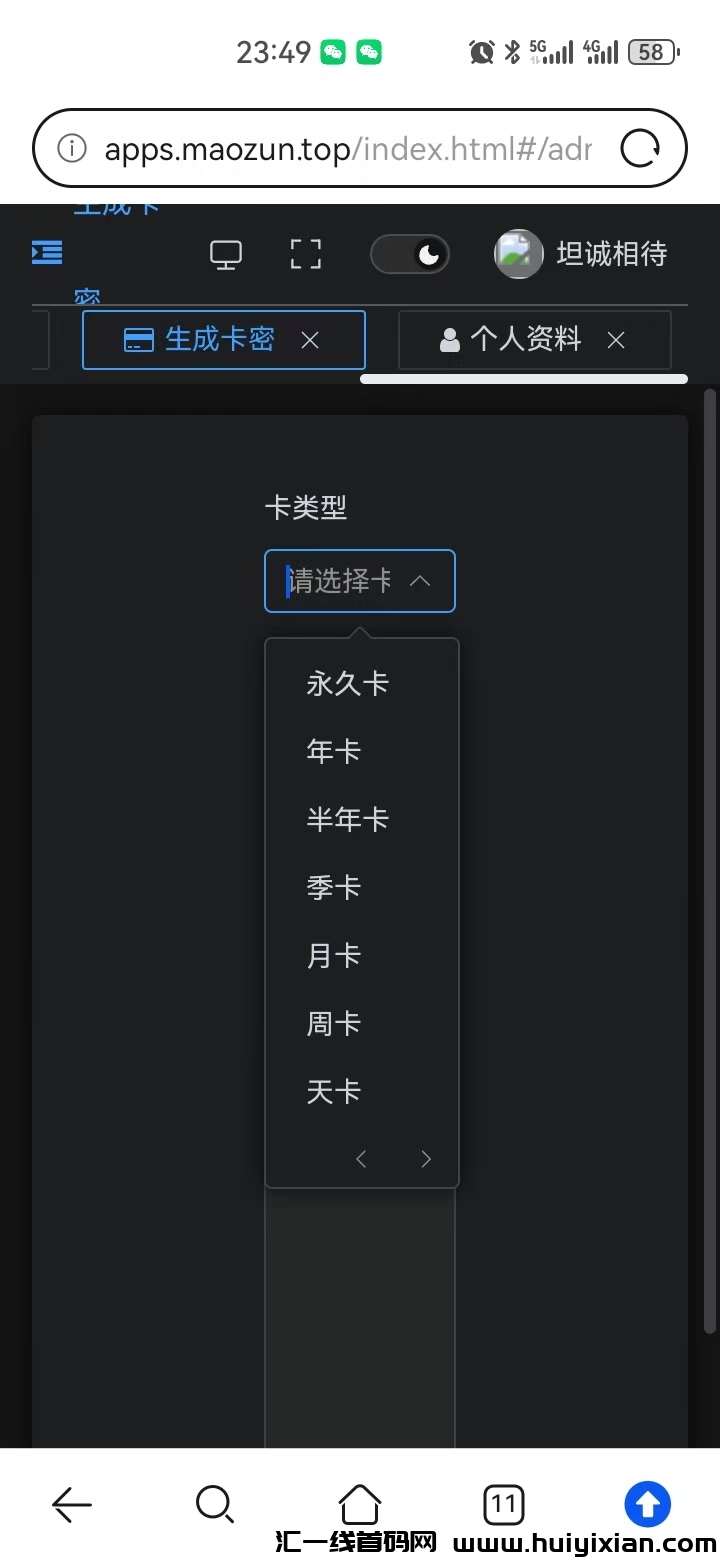Viewport: 720px width, 1560px height.
Task: Choose the 年卡 option
Action: [x=334, y=752]
